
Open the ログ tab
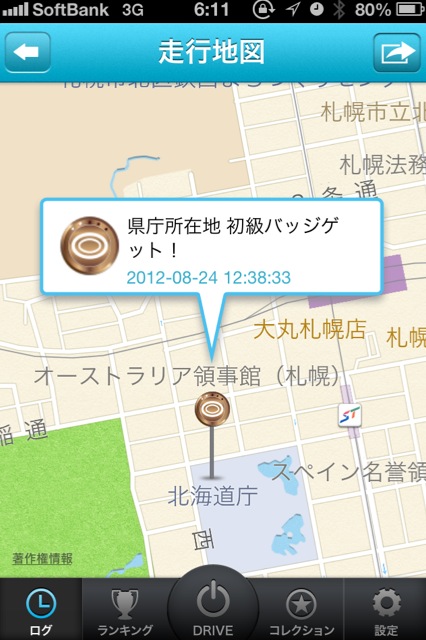pyautogui.click(x=41, y=609)
